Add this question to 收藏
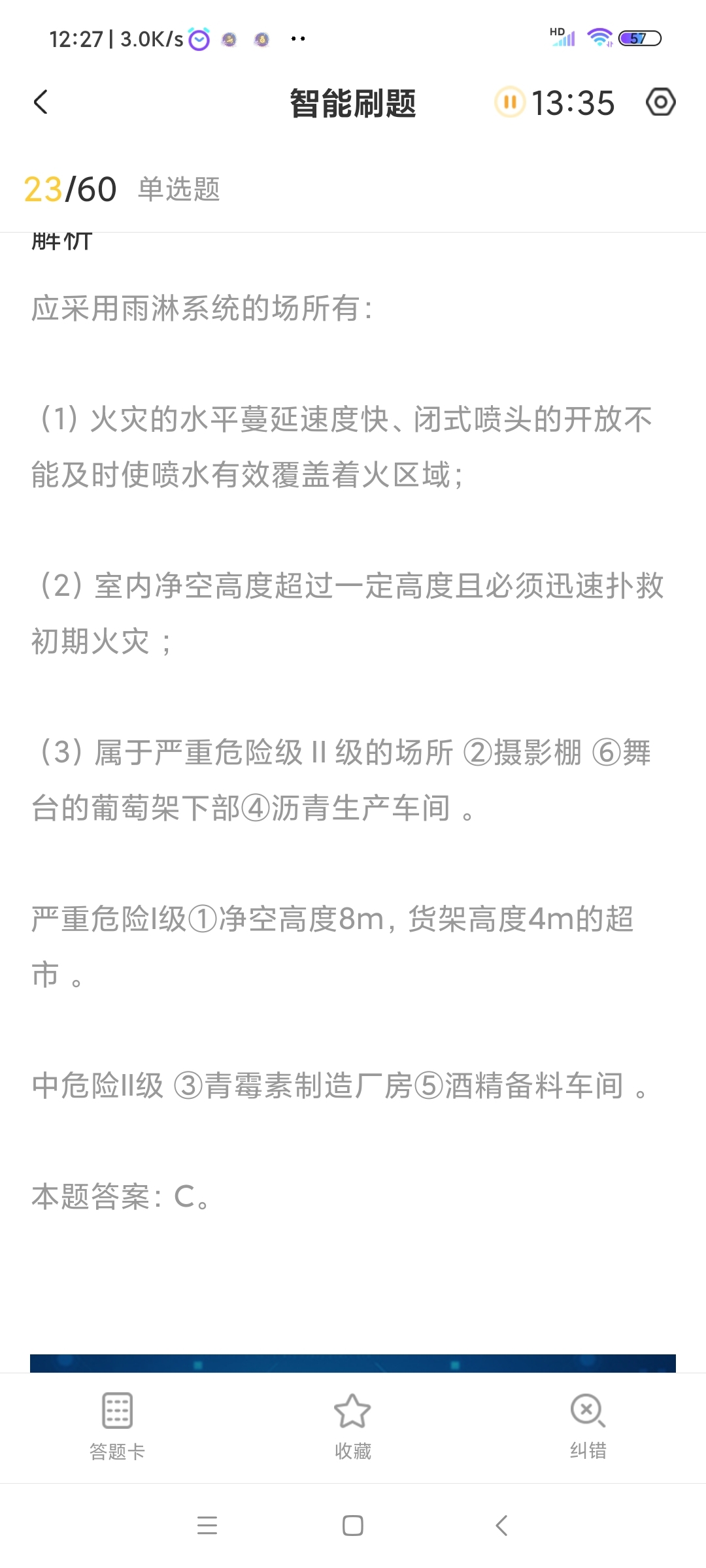 click(x=352, y=1426)
